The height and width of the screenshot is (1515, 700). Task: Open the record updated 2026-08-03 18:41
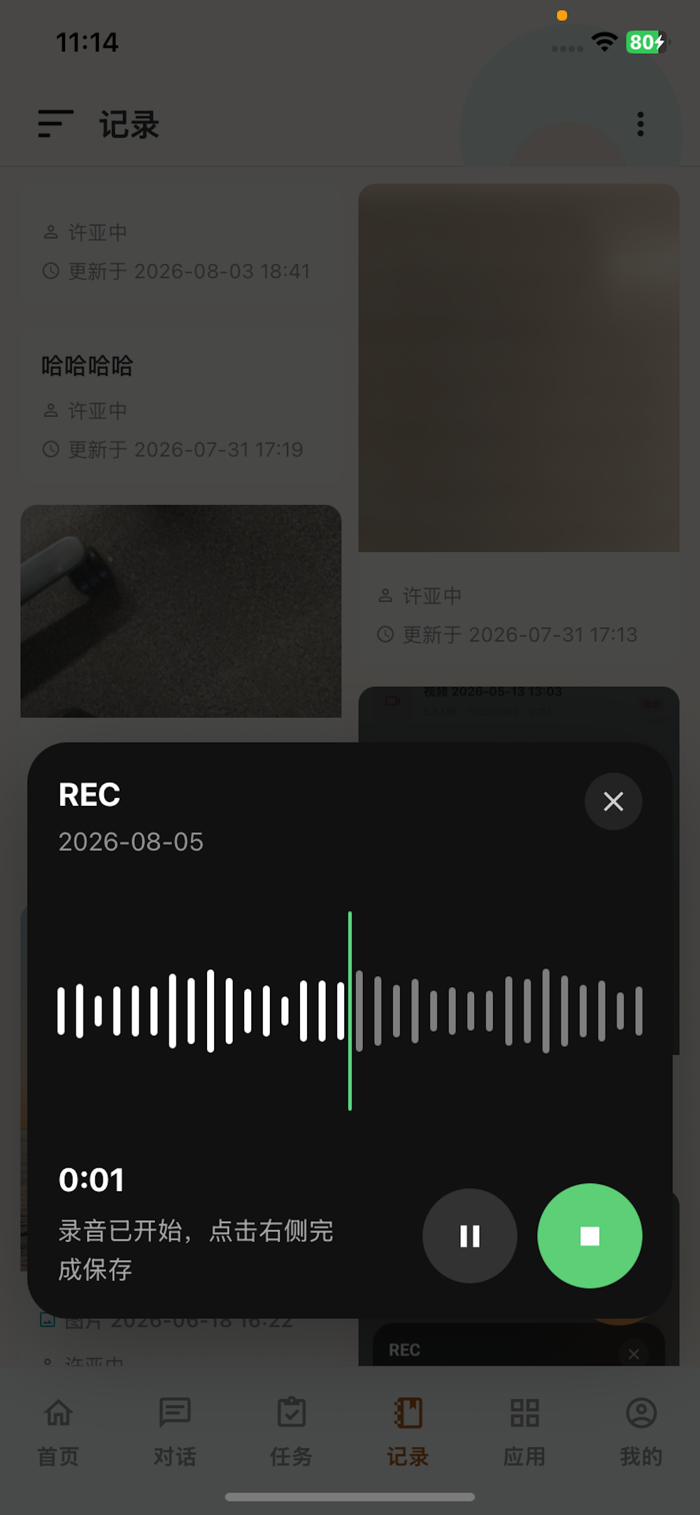point(181,250)
